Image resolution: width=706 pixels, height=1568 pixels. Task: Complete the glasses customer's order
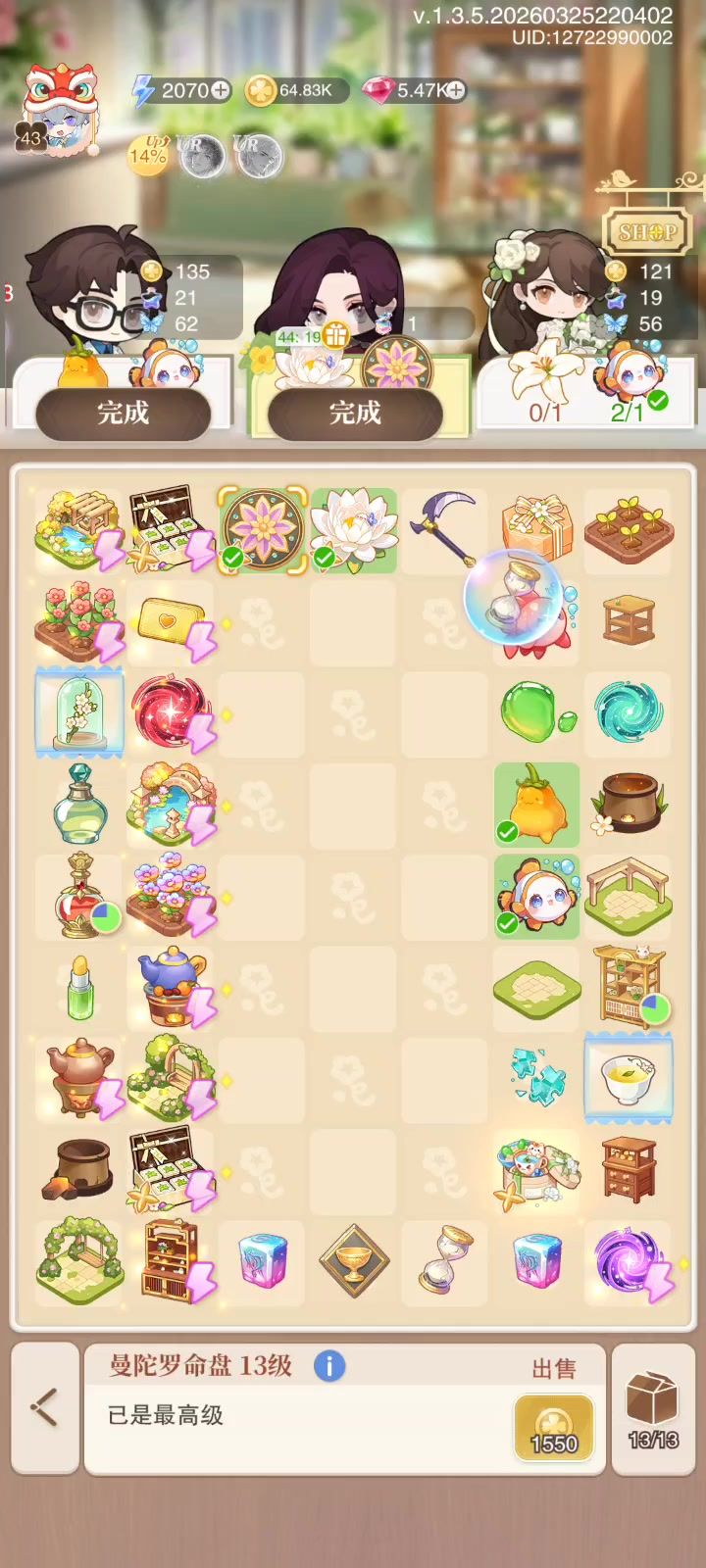123,413
